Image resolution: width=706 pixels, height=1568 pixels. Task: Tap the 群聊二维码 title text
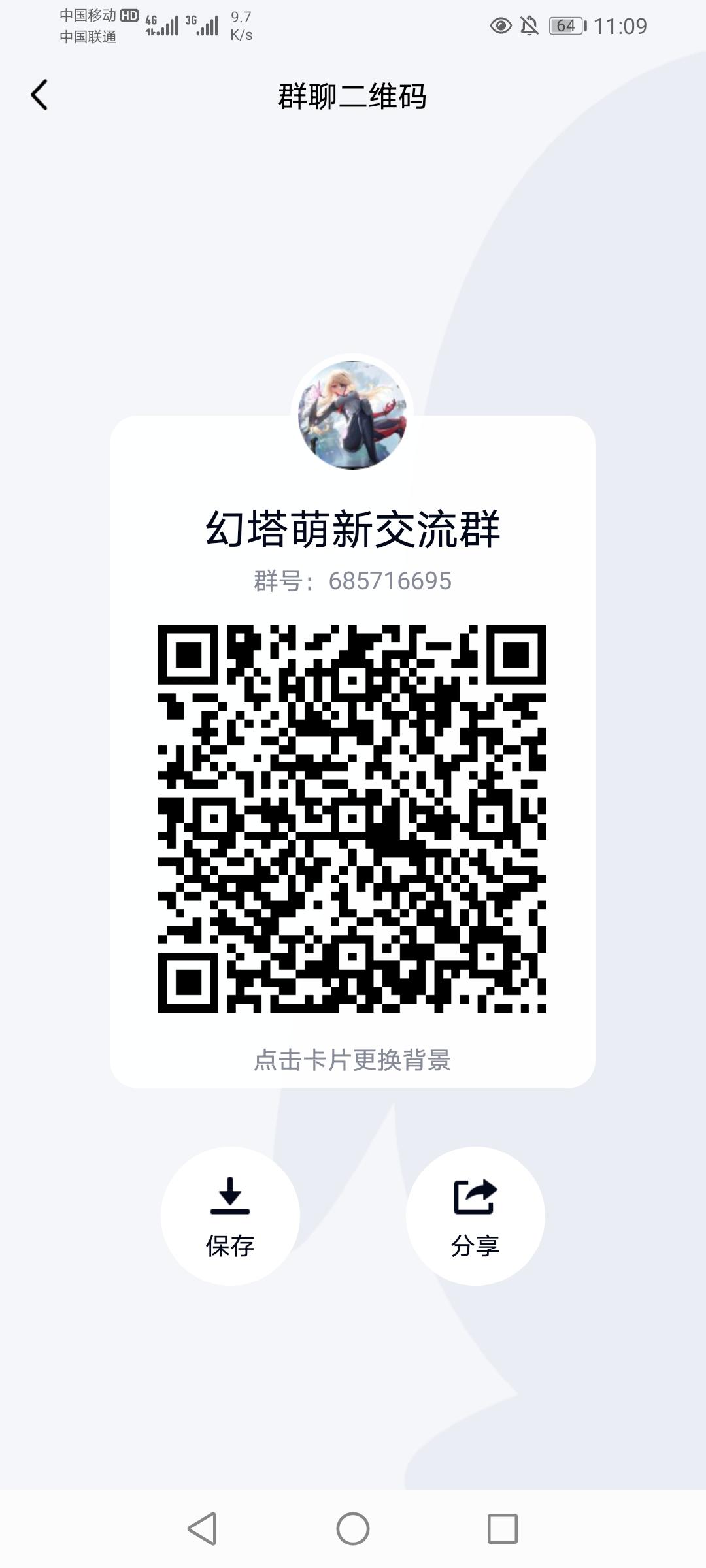pos(352,97)
